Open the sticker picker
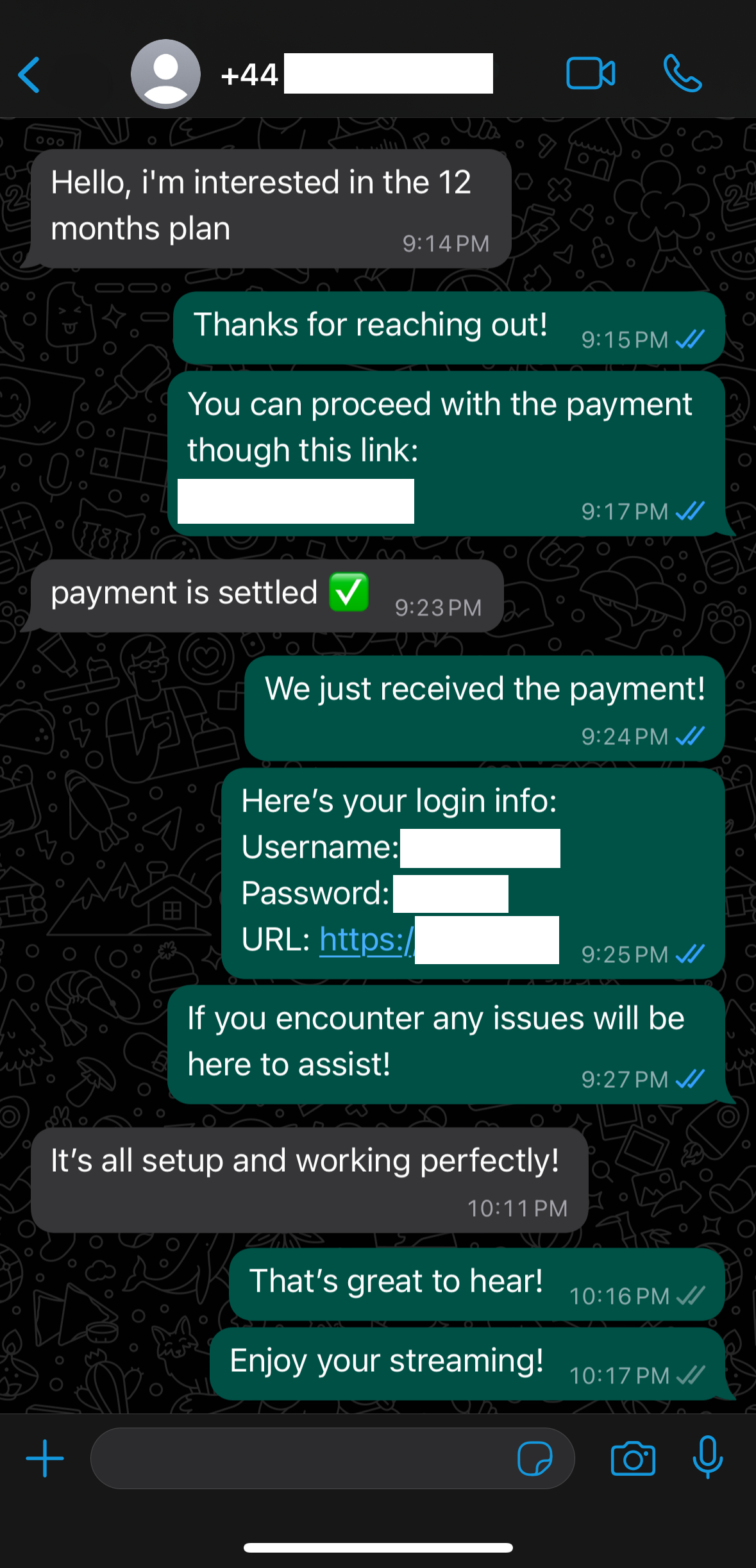 click(535, 1458)
